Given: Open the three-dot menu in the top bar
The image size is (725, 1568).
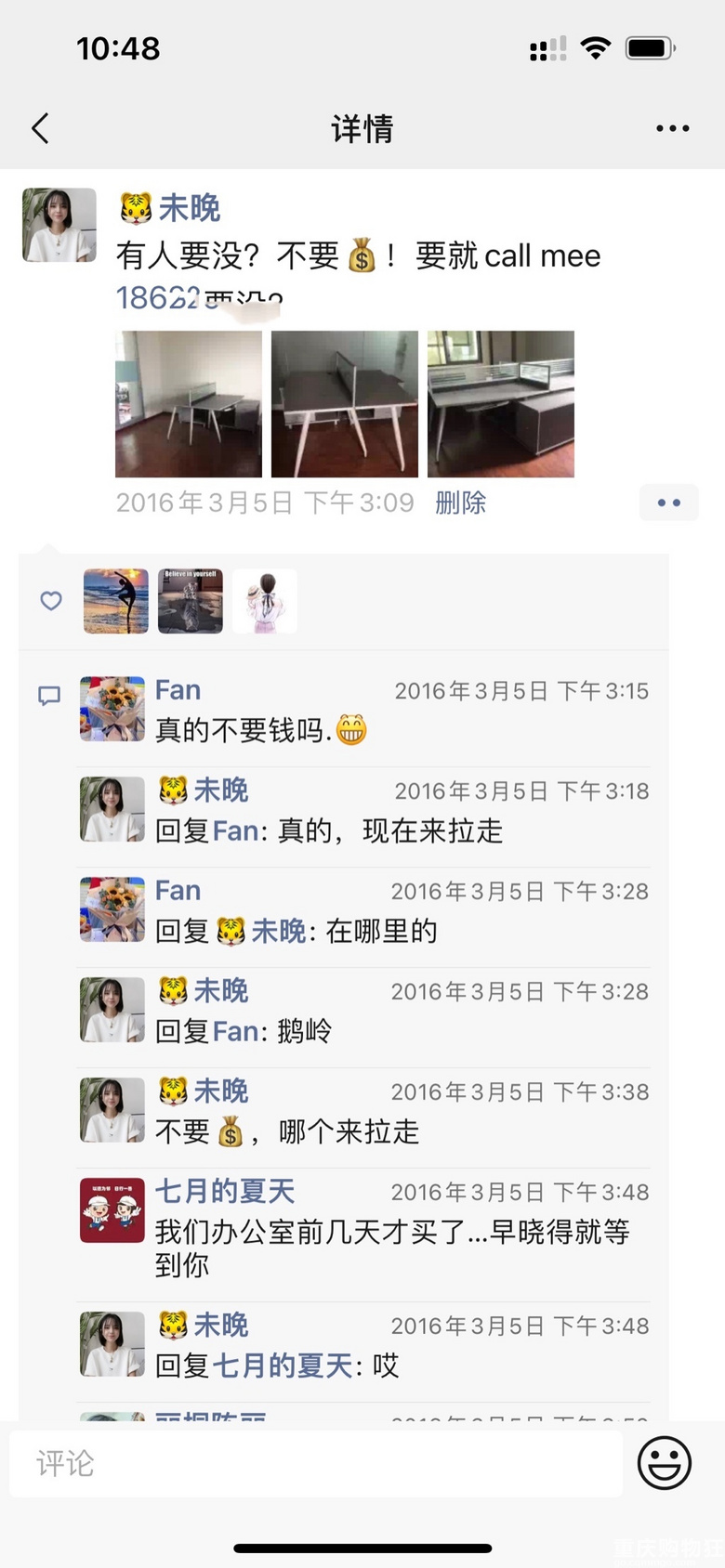Looking at the screenshot, I should (672, 128).
